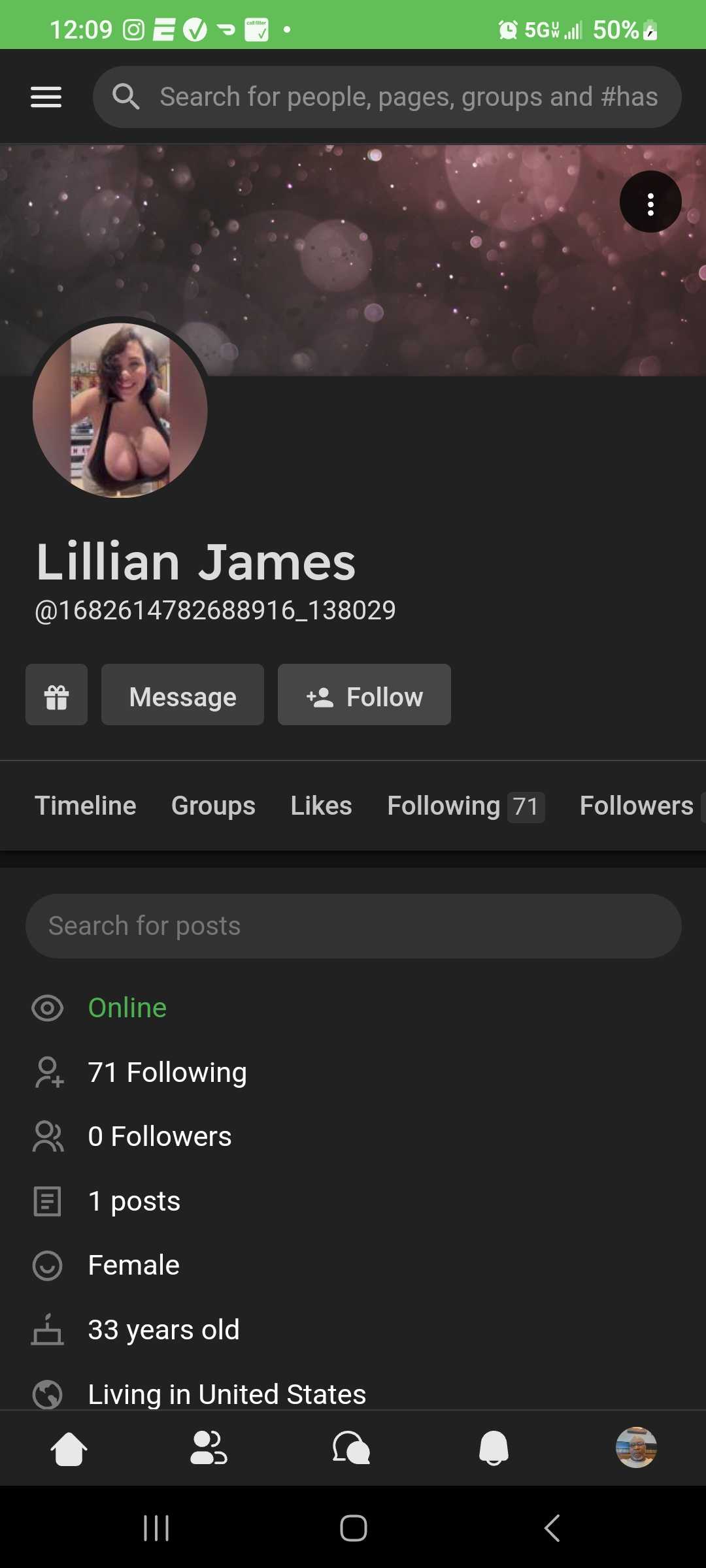Viewport: 706px width, 1568px height.
Task: Switch to the Likes tab
Action: [321, 806]
